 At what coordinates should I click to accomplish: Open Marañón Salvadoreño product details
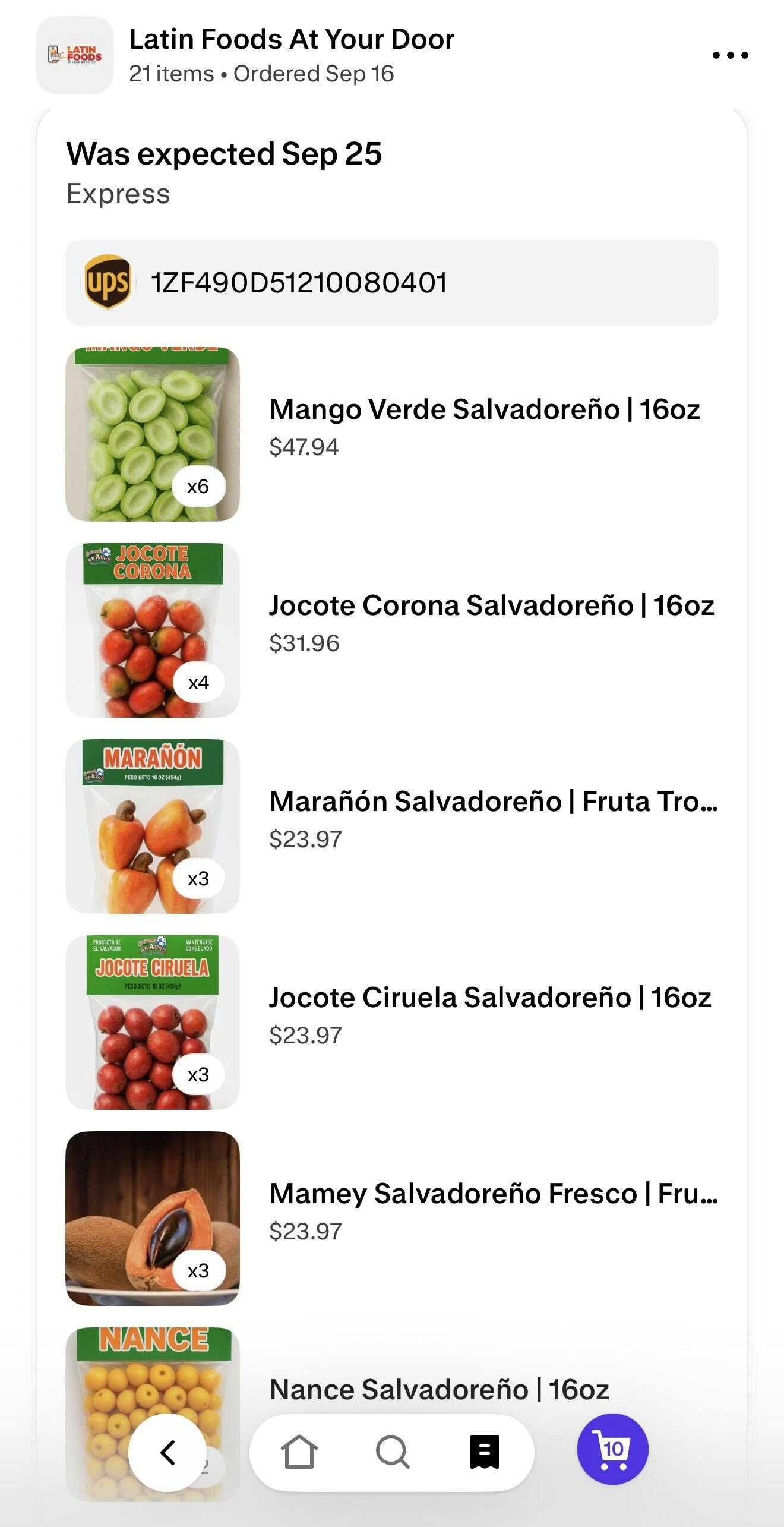pos(493,802)
